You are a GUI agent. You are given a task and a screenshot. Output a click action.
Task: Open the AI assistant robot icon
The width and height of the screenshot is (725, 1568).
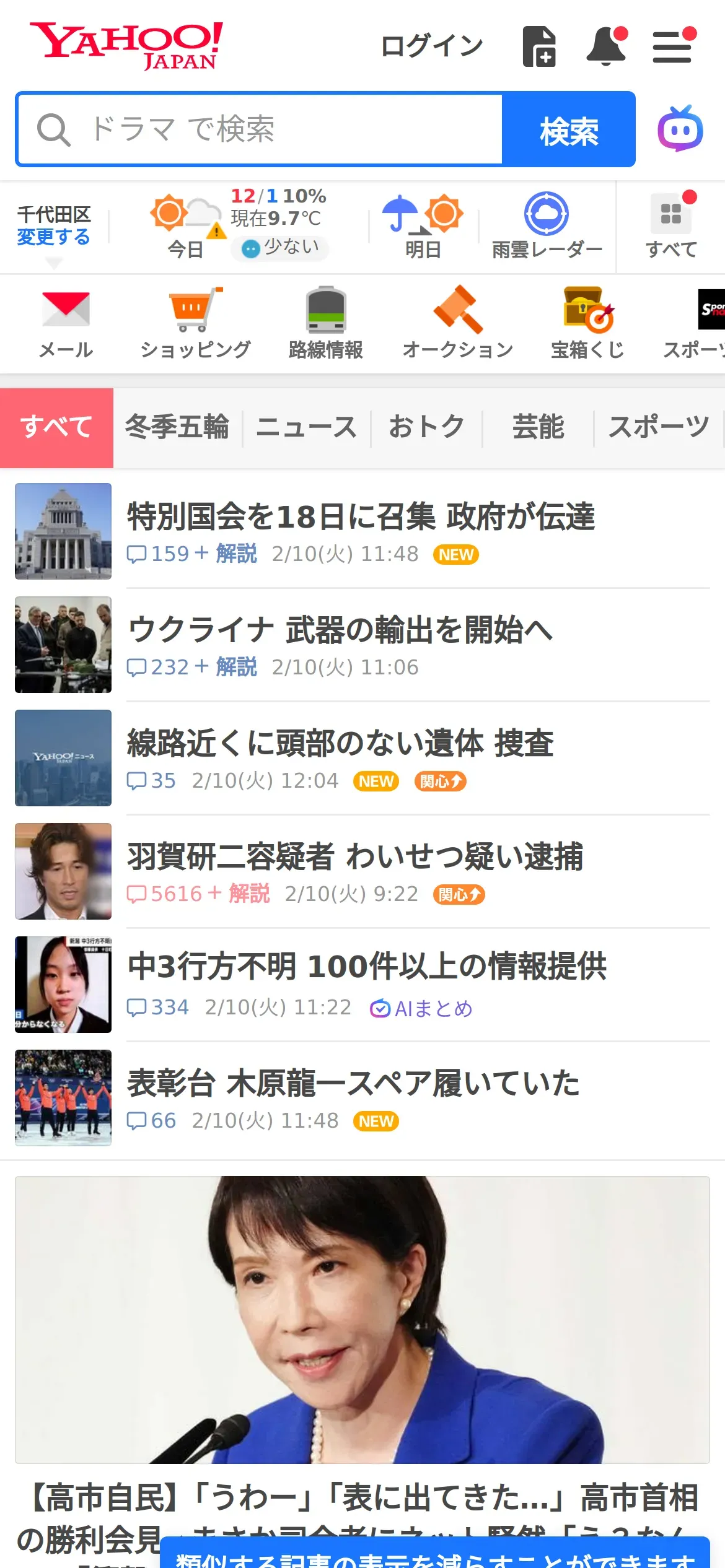click(x=680, y=129)
